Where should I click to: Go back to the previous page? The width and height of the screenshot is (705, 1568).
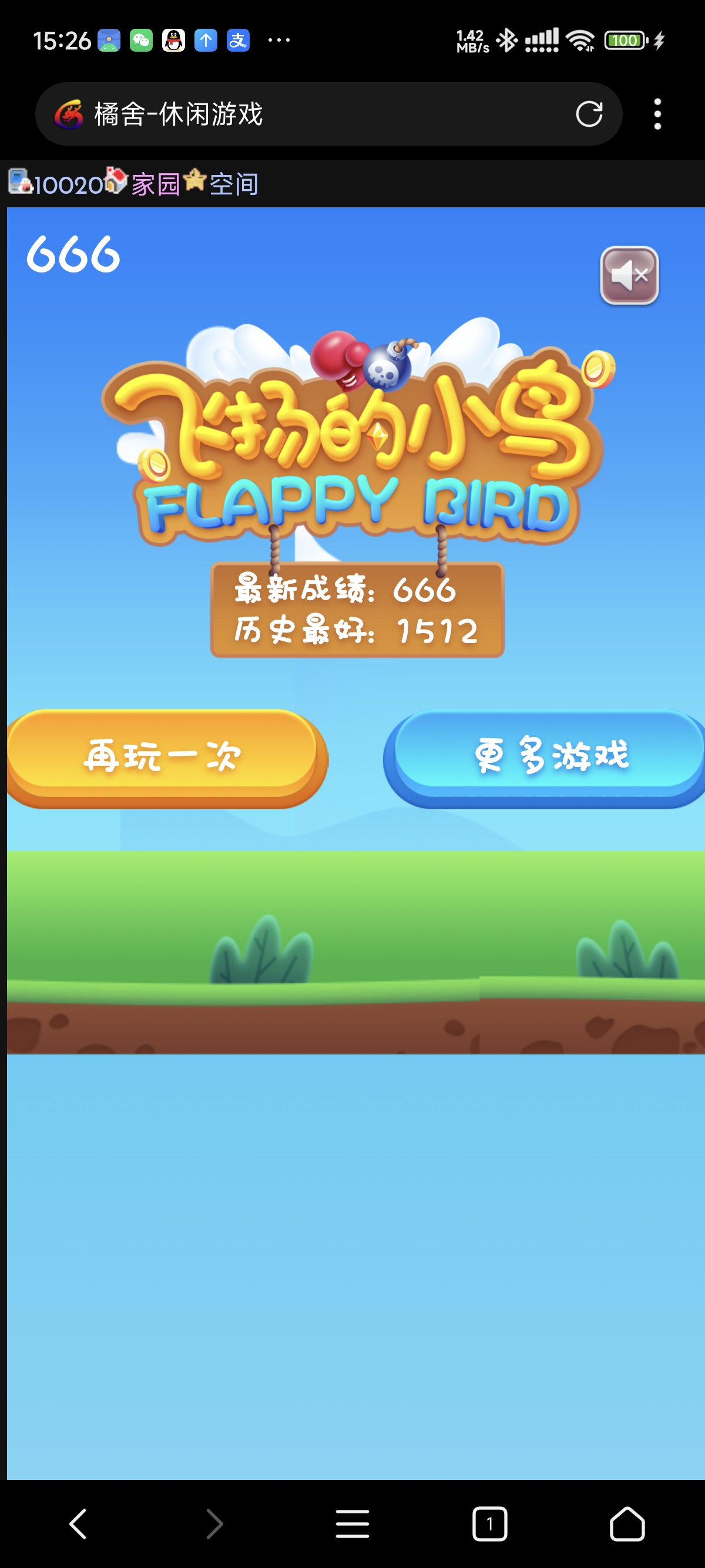tap(78, 1523)
